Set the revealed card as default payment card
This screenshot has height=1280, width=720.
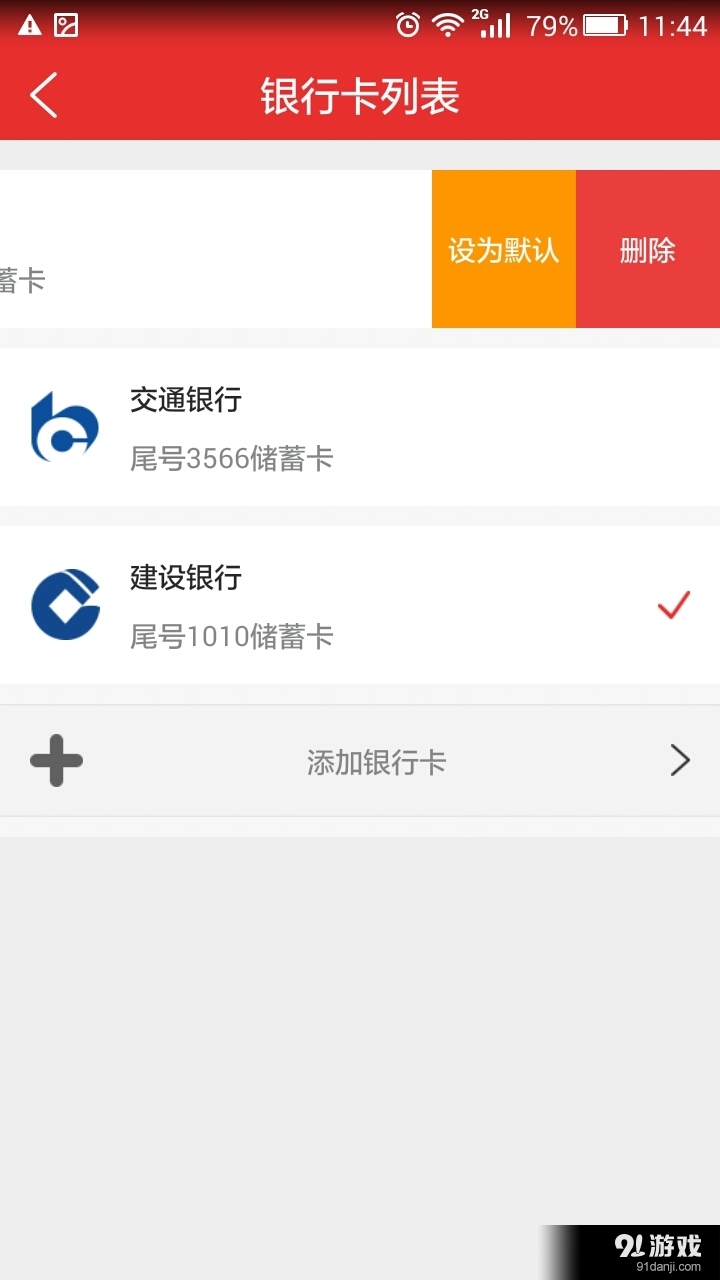tap(503, 249)
